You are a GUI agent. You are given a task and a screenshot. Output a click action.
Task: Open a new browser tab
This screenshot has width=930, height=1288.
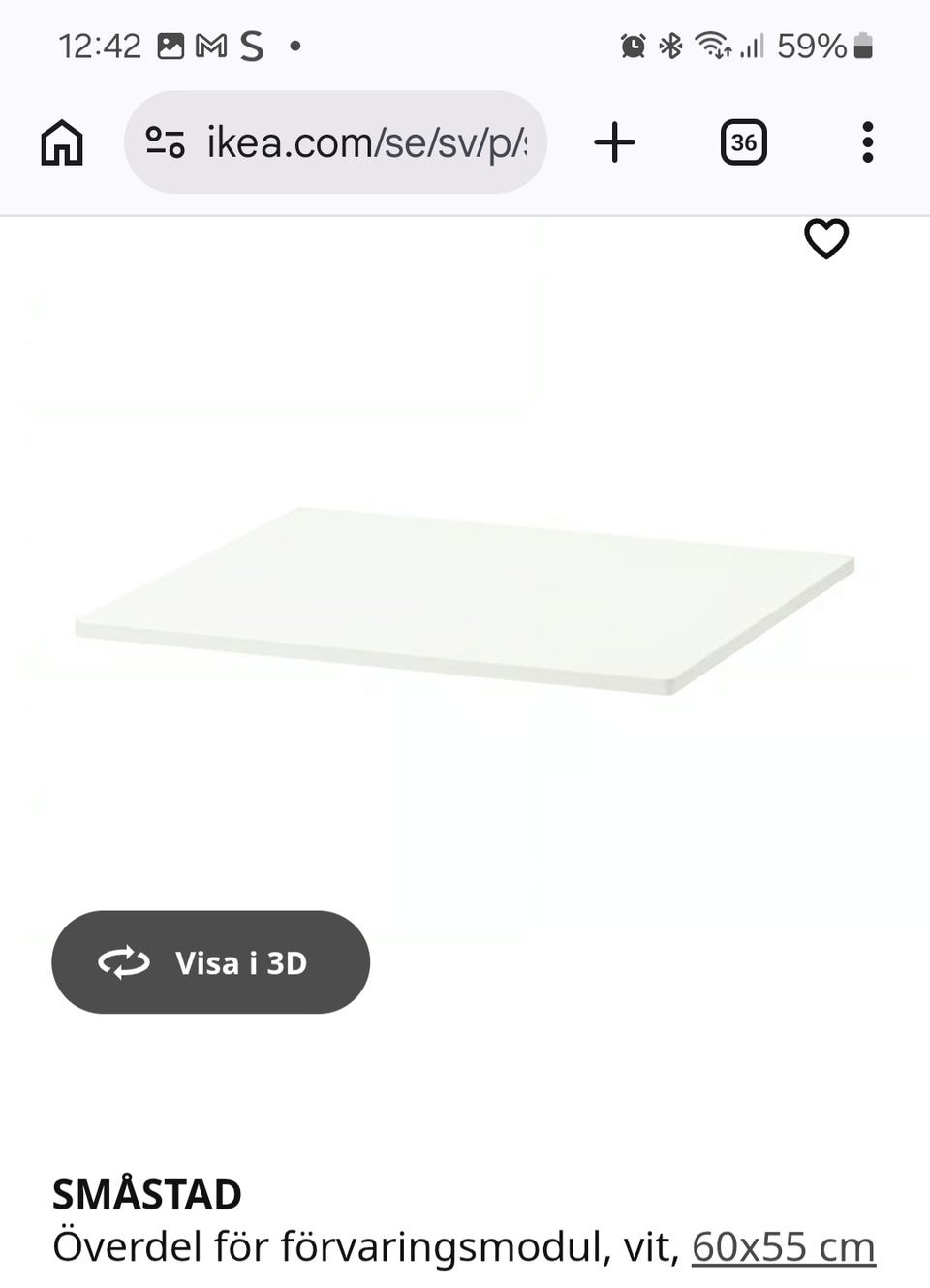tap(614, 143)
